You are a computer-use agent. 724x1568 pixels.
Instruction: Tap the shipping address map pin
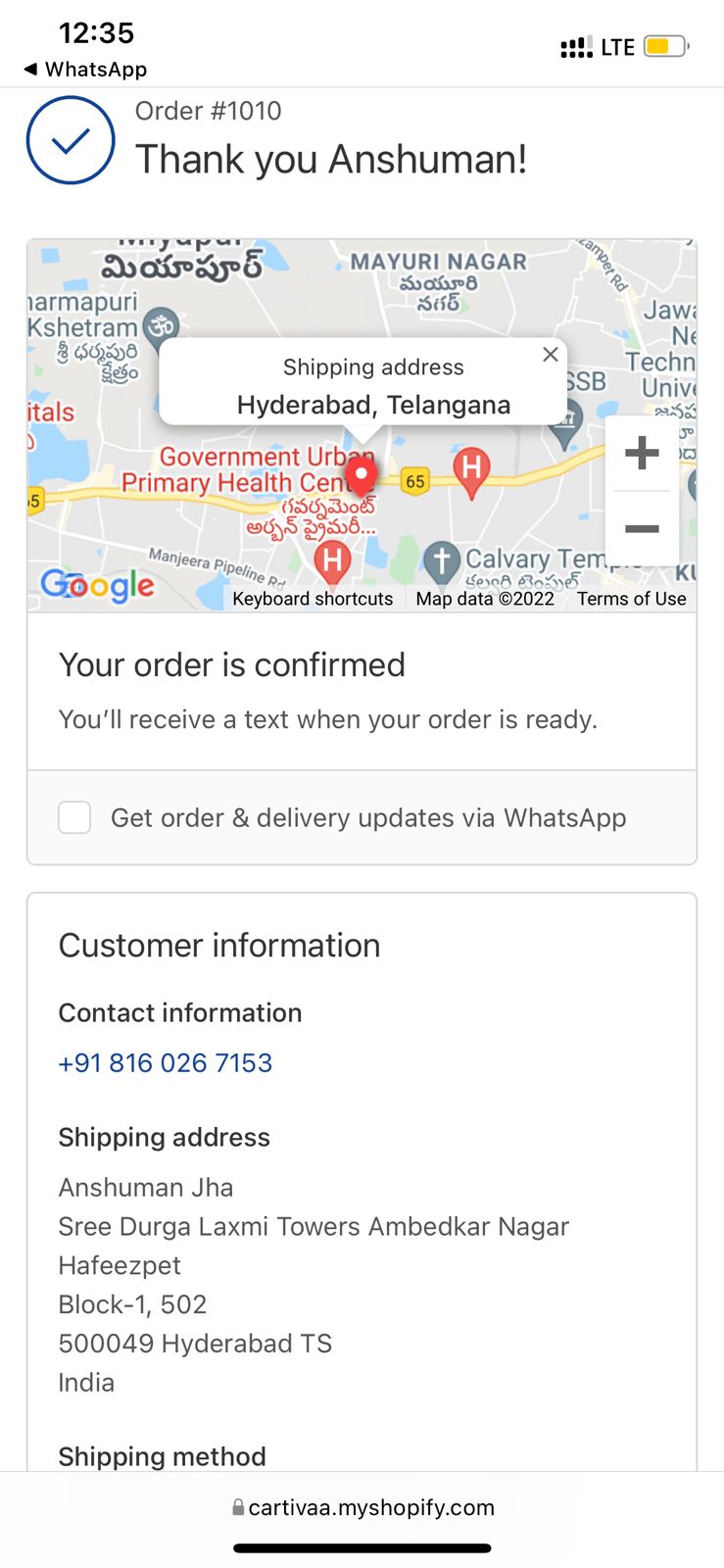point(362,478)
